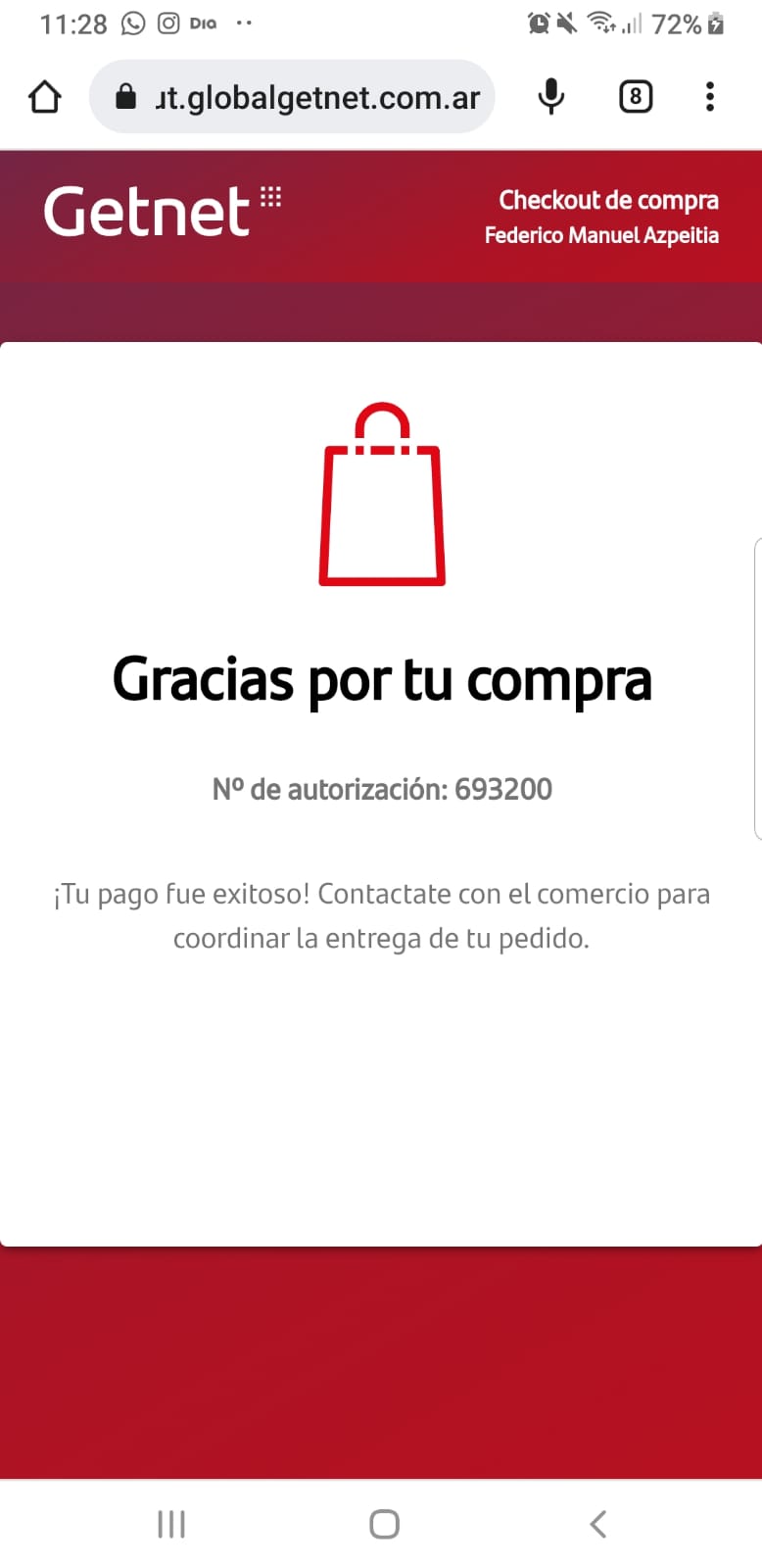Screen dimensions: 762x1568
Task: Tap the globalgetnet.com.ar address bar
Action: [x=304, y=97]
